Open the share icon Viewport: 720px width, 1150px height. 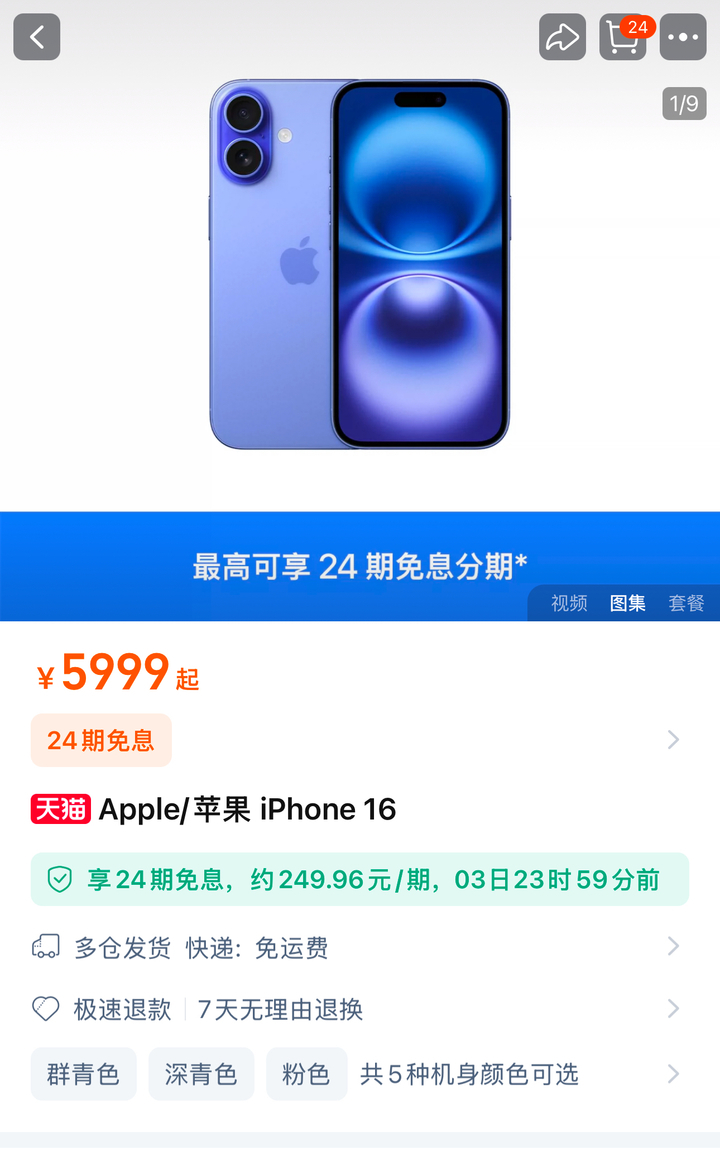click(562, 37)
